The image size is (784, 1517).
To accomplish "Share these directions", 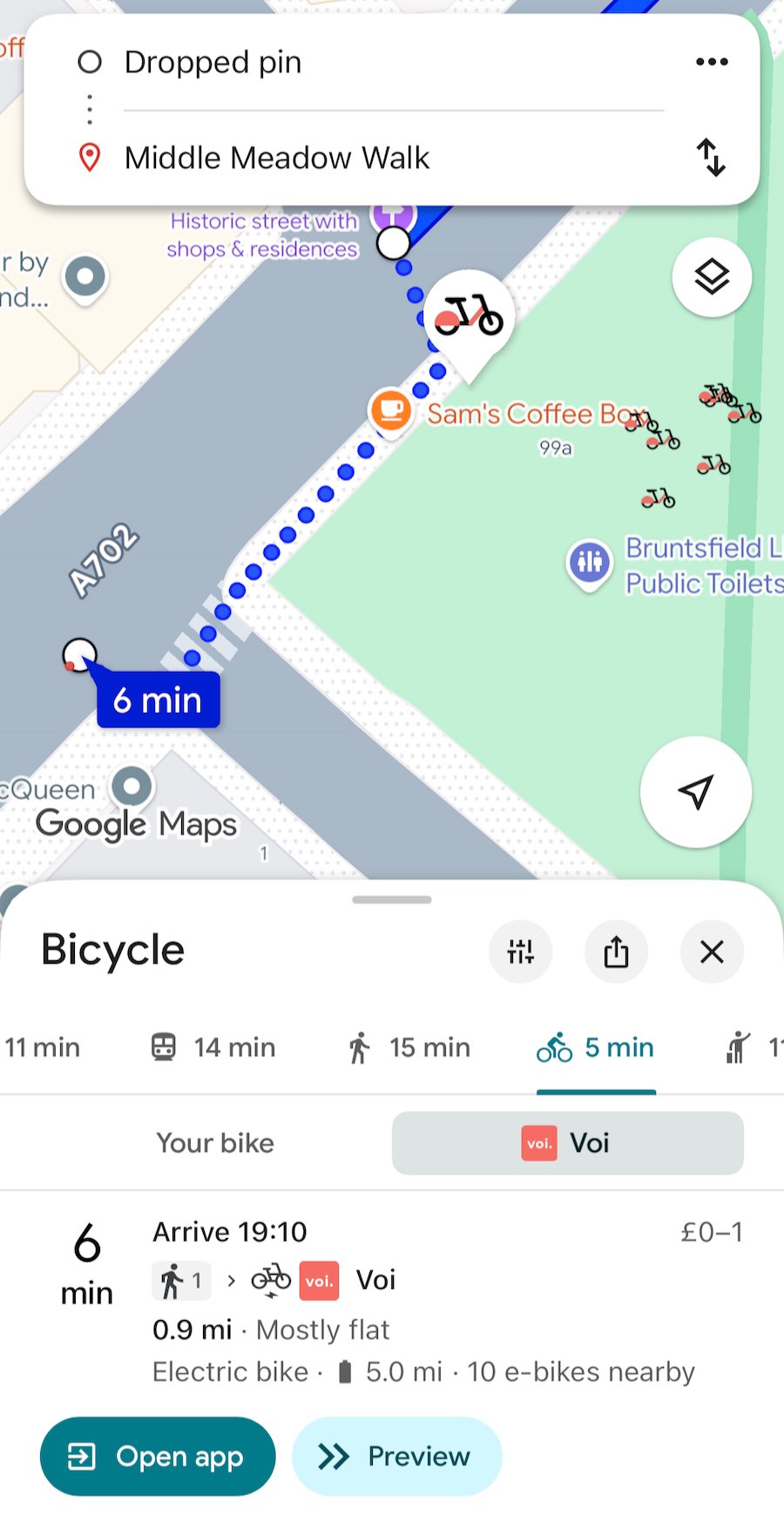I will [616, 951].
